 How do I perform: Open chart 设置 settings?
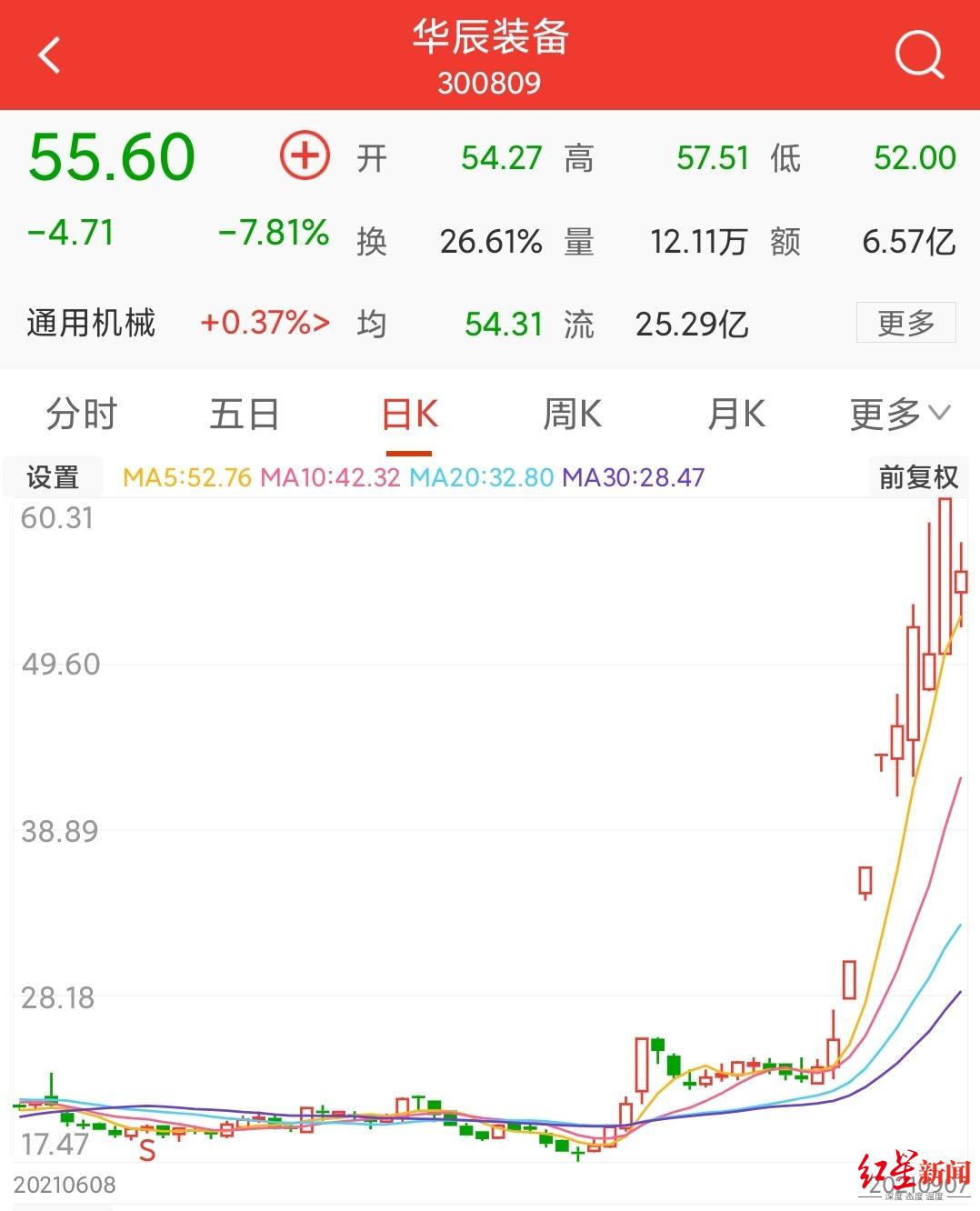[x=53, y=477]
